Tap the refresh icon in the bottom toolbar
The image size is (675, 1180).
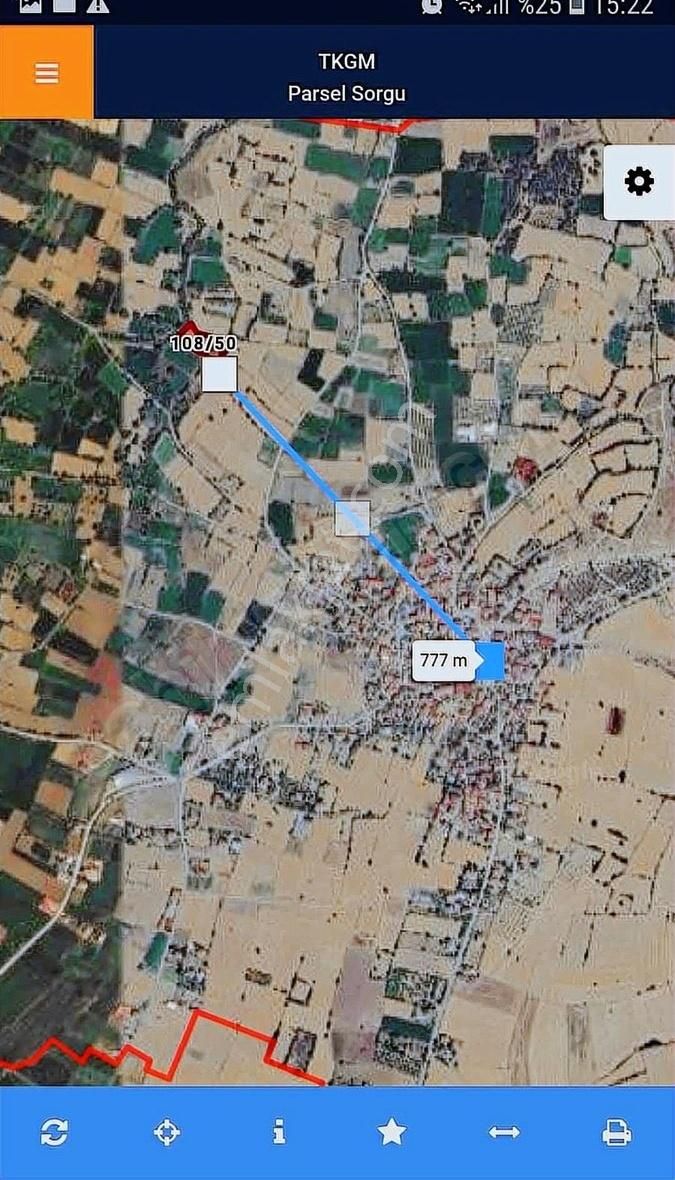pos(54,1132)
